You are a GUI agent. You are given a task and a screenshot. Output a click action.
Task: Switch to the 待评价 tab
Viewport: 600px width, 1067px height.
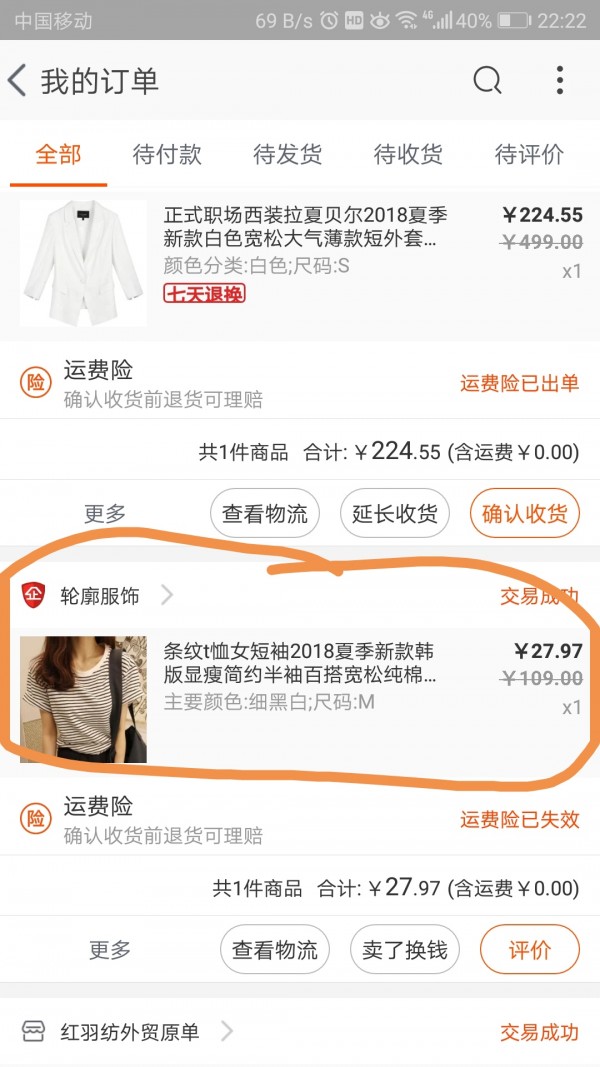(x=529, y=154)
